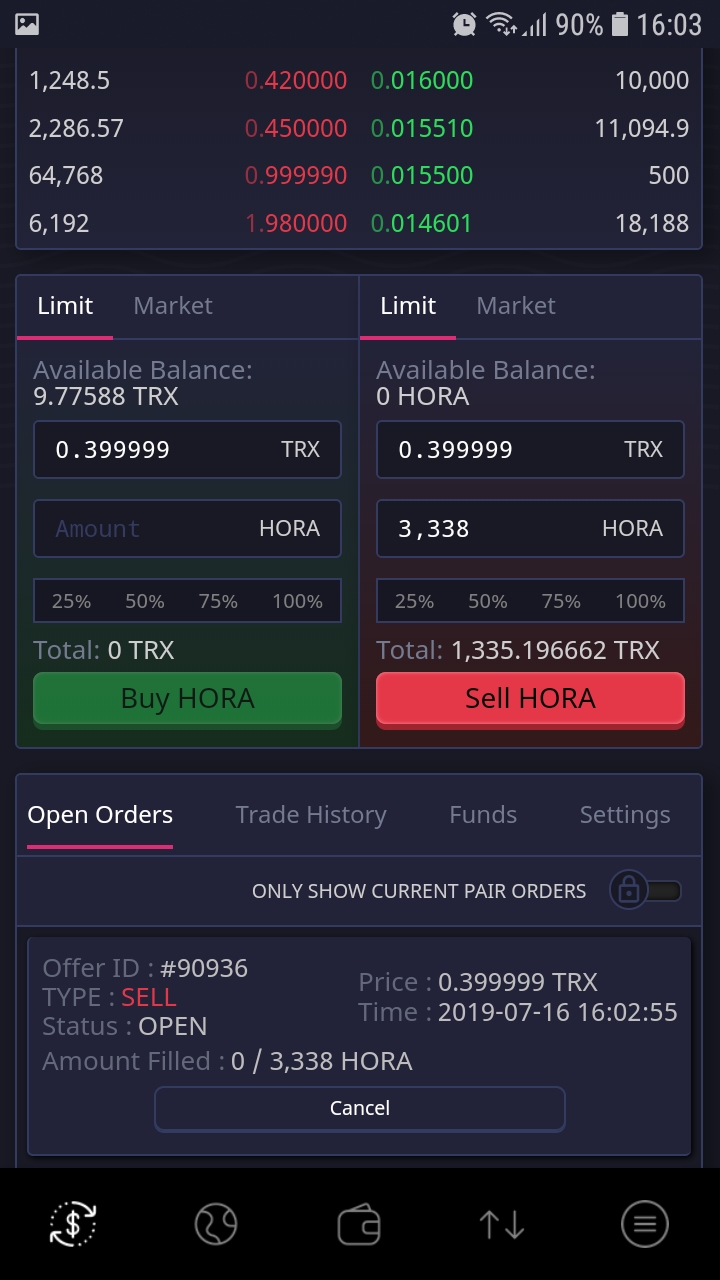The image size is (720, 1280).
Task: Select 50% in the buy panel
Action: tap(145, 601)
